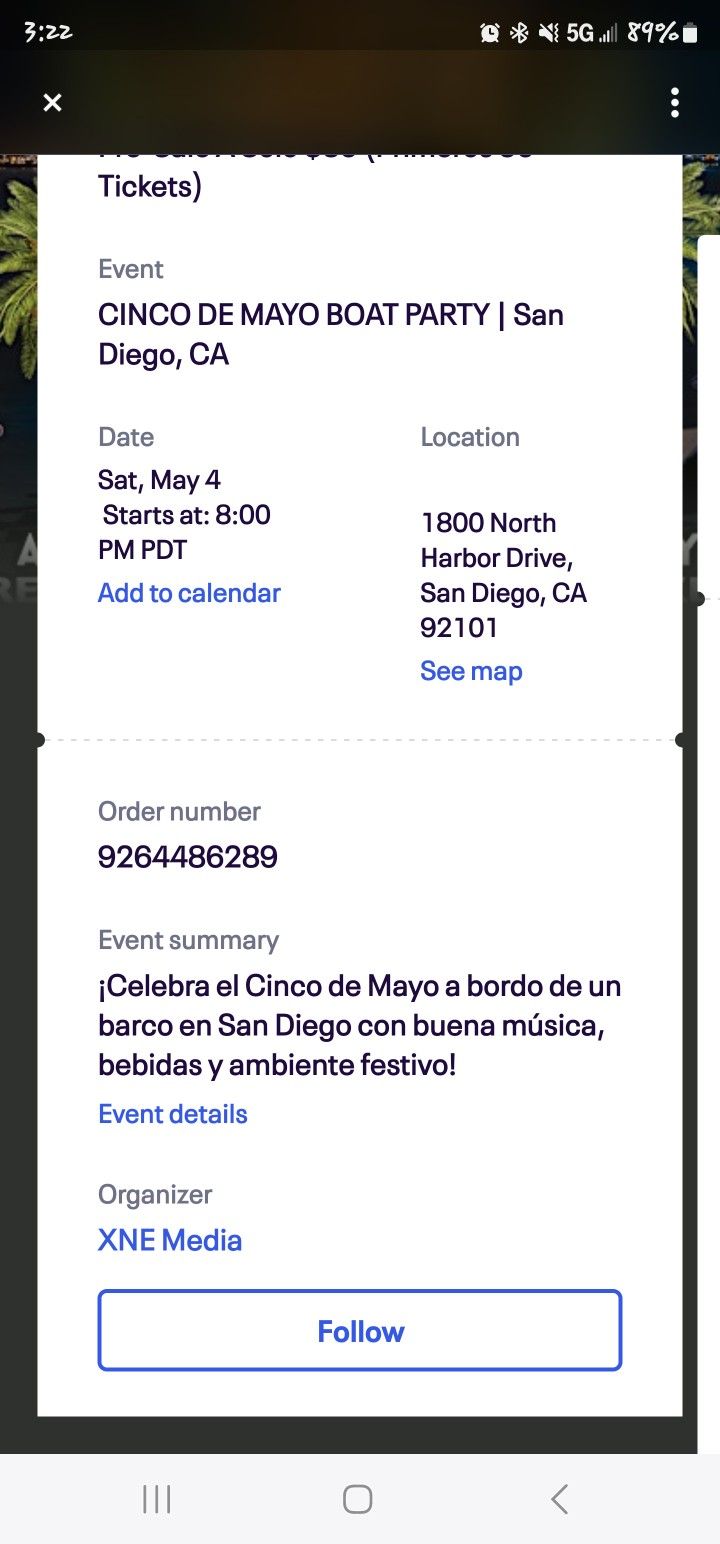Tap the home button on the navigation bar
Image resolution: width=720 pixels, height=1544 pixels.
356,1498
